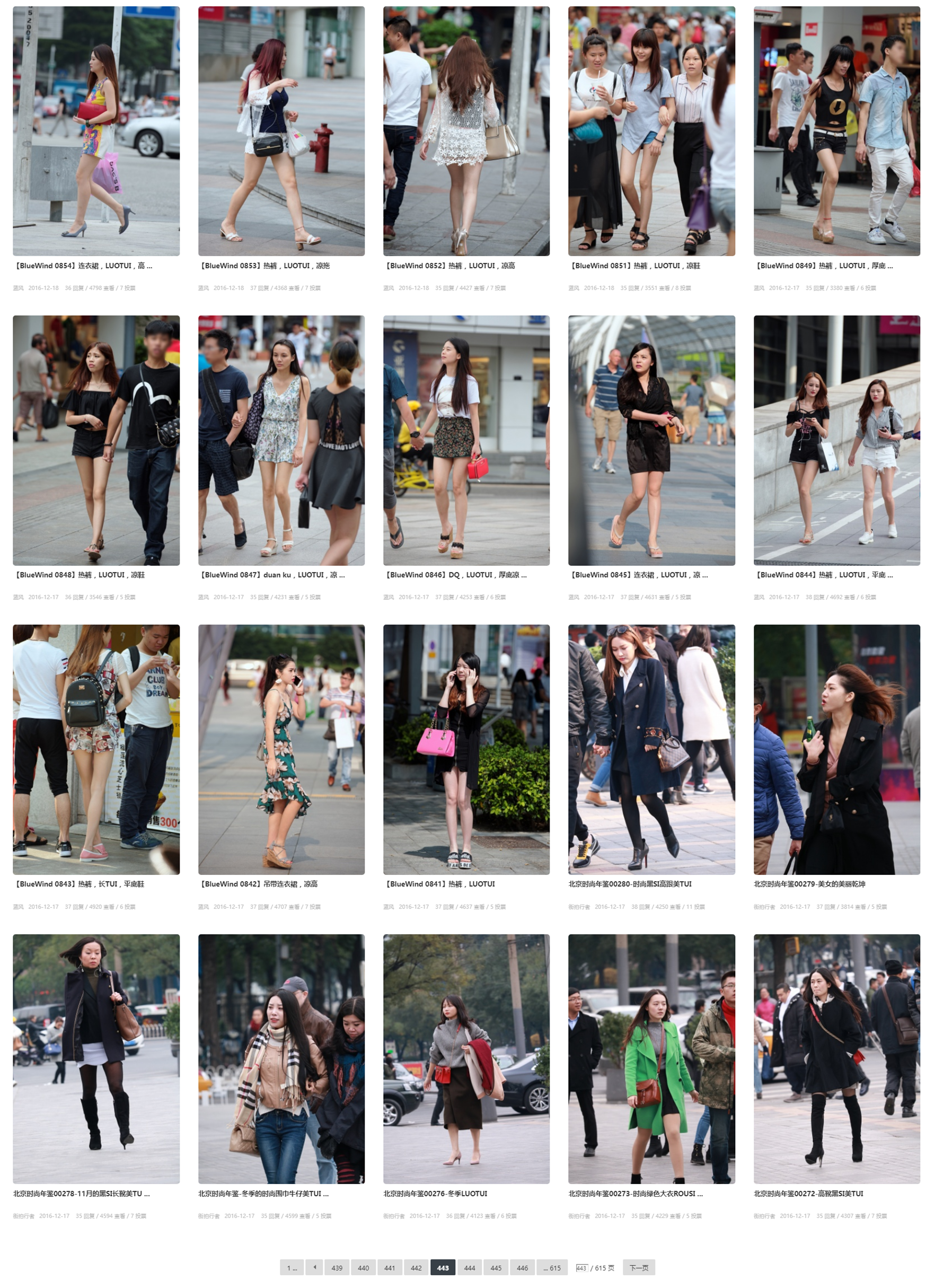Jump to page 446
The image size is (935, 1288).
point(522,1267)
